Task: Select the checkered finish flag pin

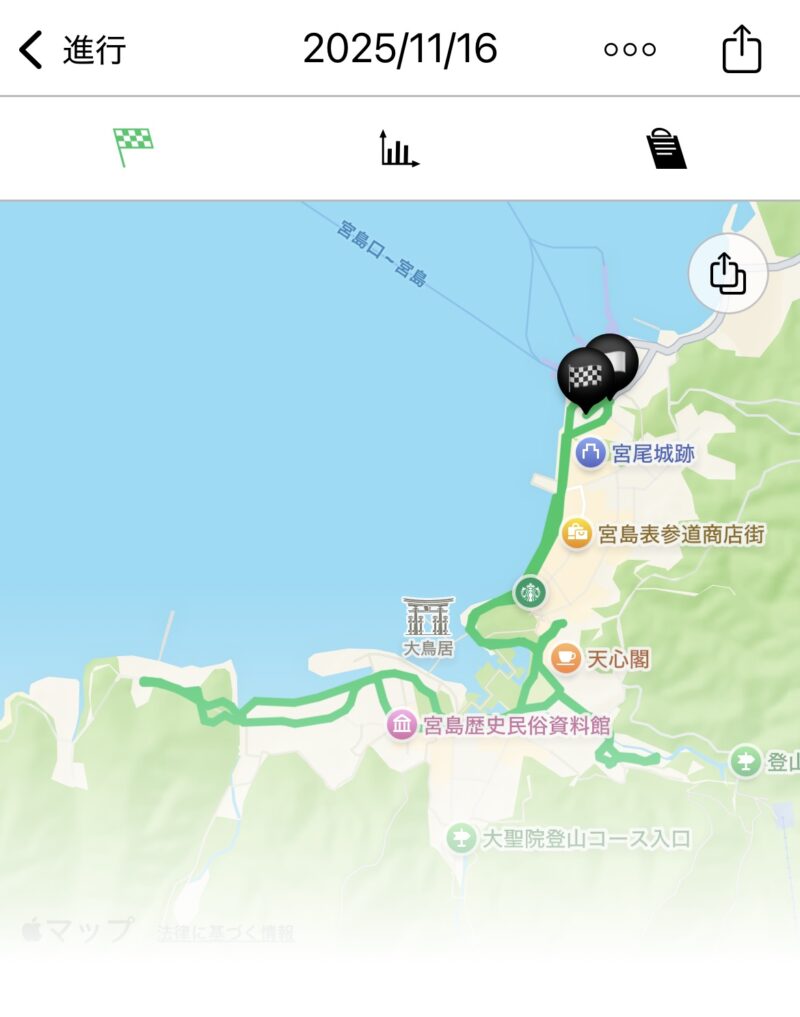Action: tap(584, 376)
